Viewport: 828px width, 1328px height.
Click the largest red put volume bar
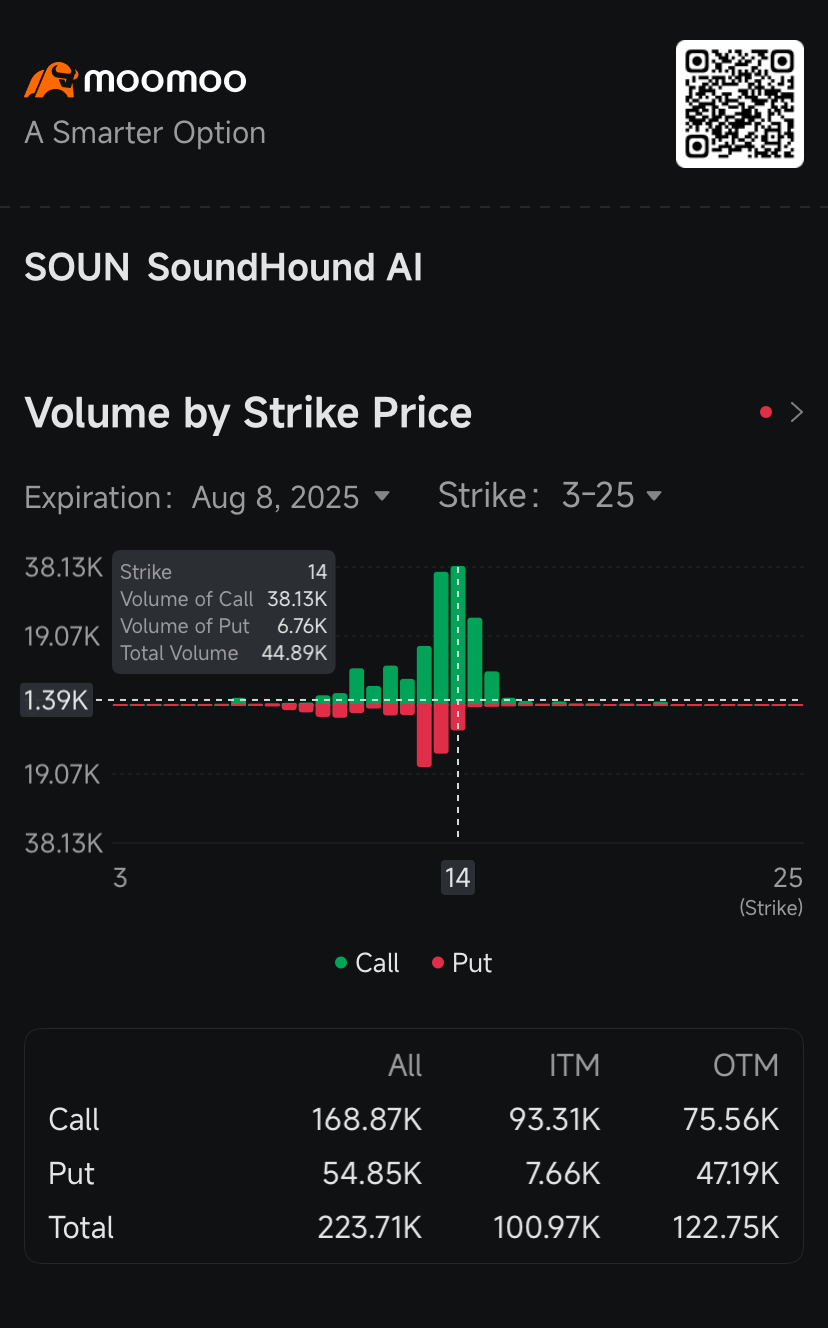pos(424,735)
